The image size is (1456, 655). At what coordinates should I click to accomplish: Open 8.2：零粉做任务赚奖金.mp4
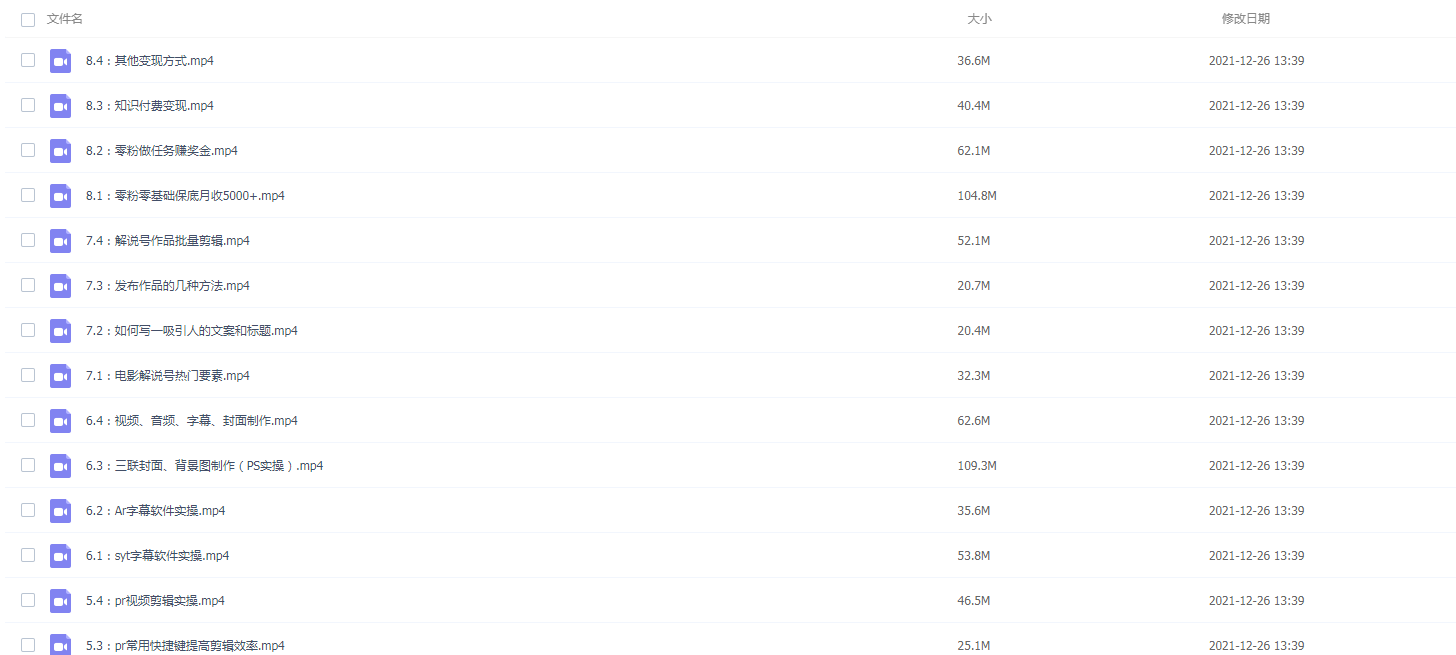pos(161,151)
